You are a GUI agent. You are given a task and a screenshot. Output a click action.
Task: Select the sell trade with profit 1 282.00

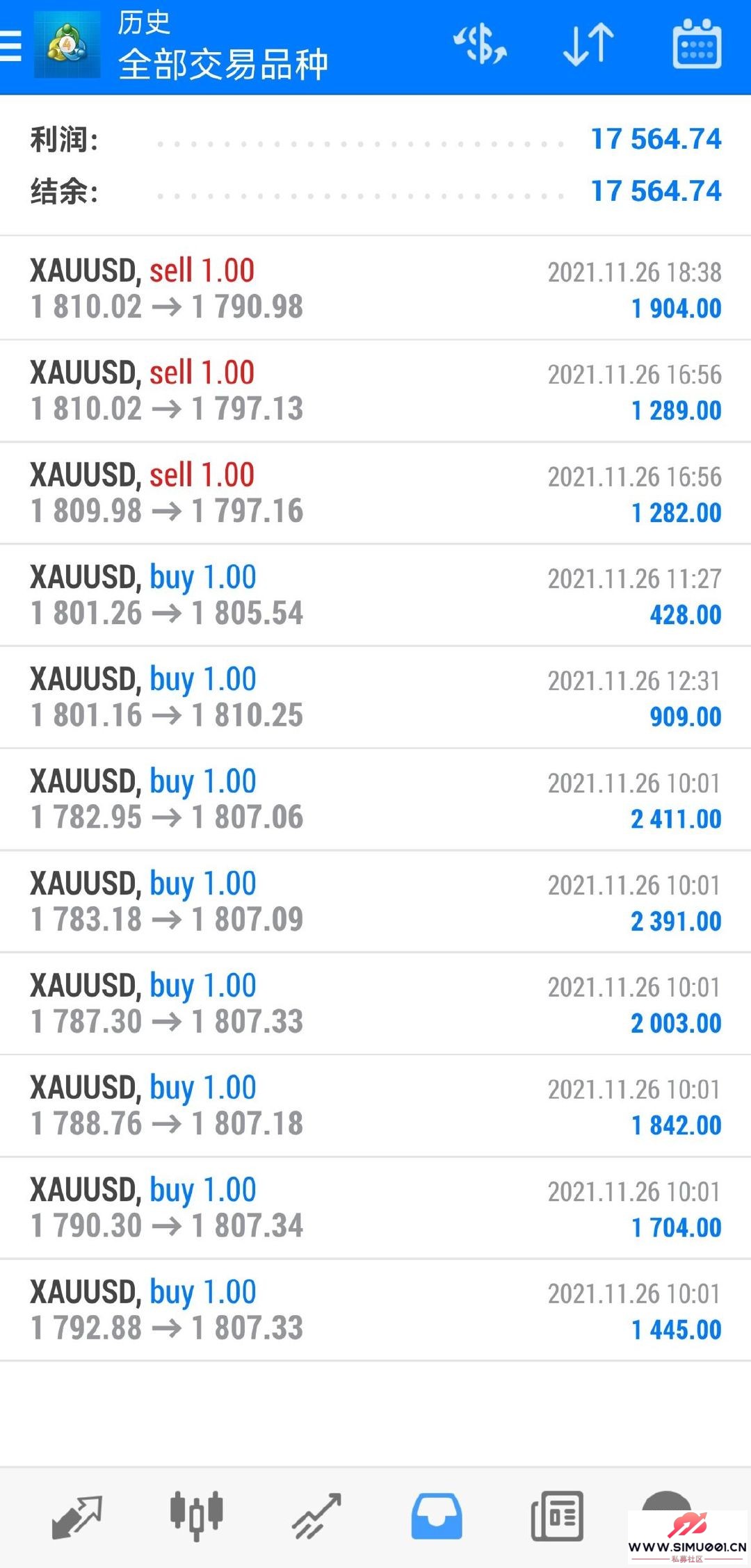[x=375, y=493]
